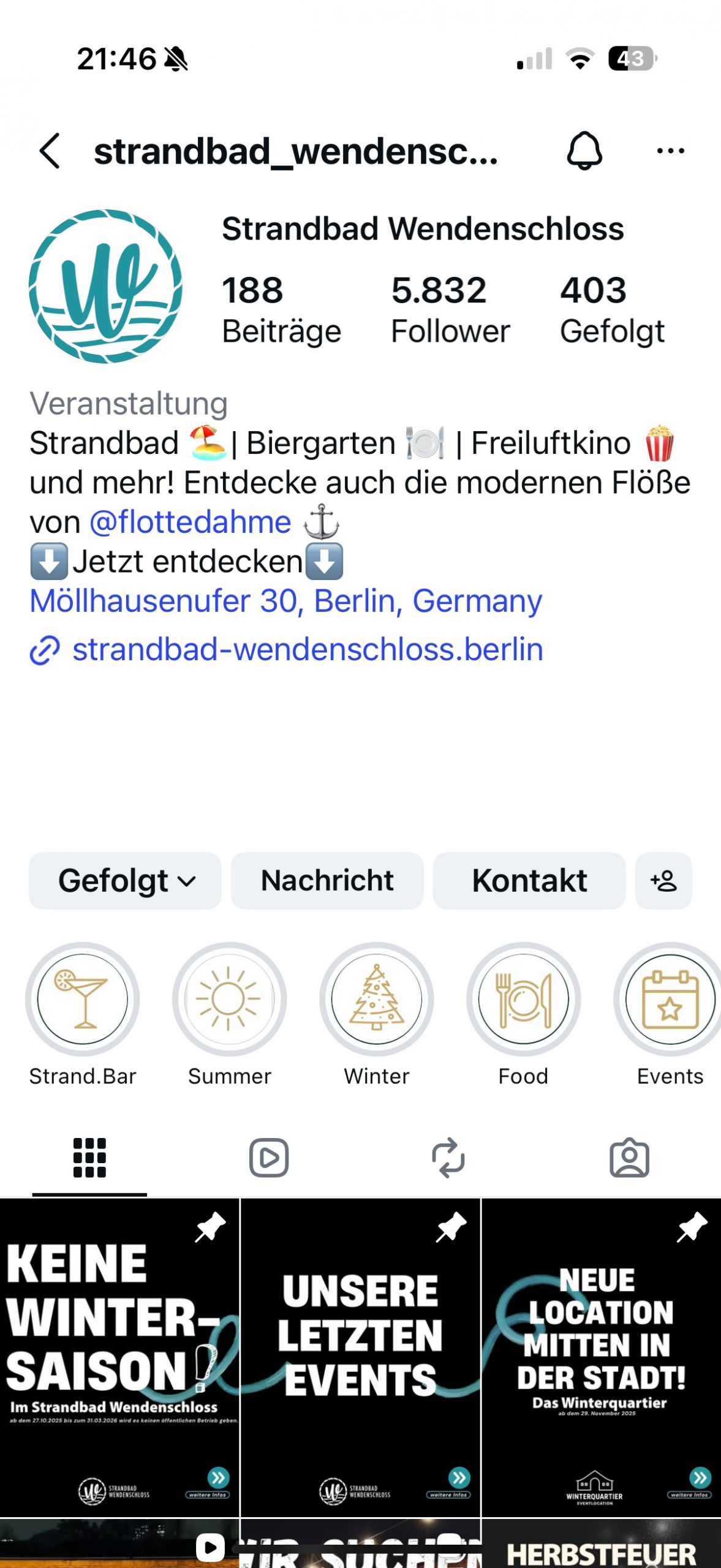Open the three-dot overflow menu
Screen dimensions: 721x1568
pos(670,151)
